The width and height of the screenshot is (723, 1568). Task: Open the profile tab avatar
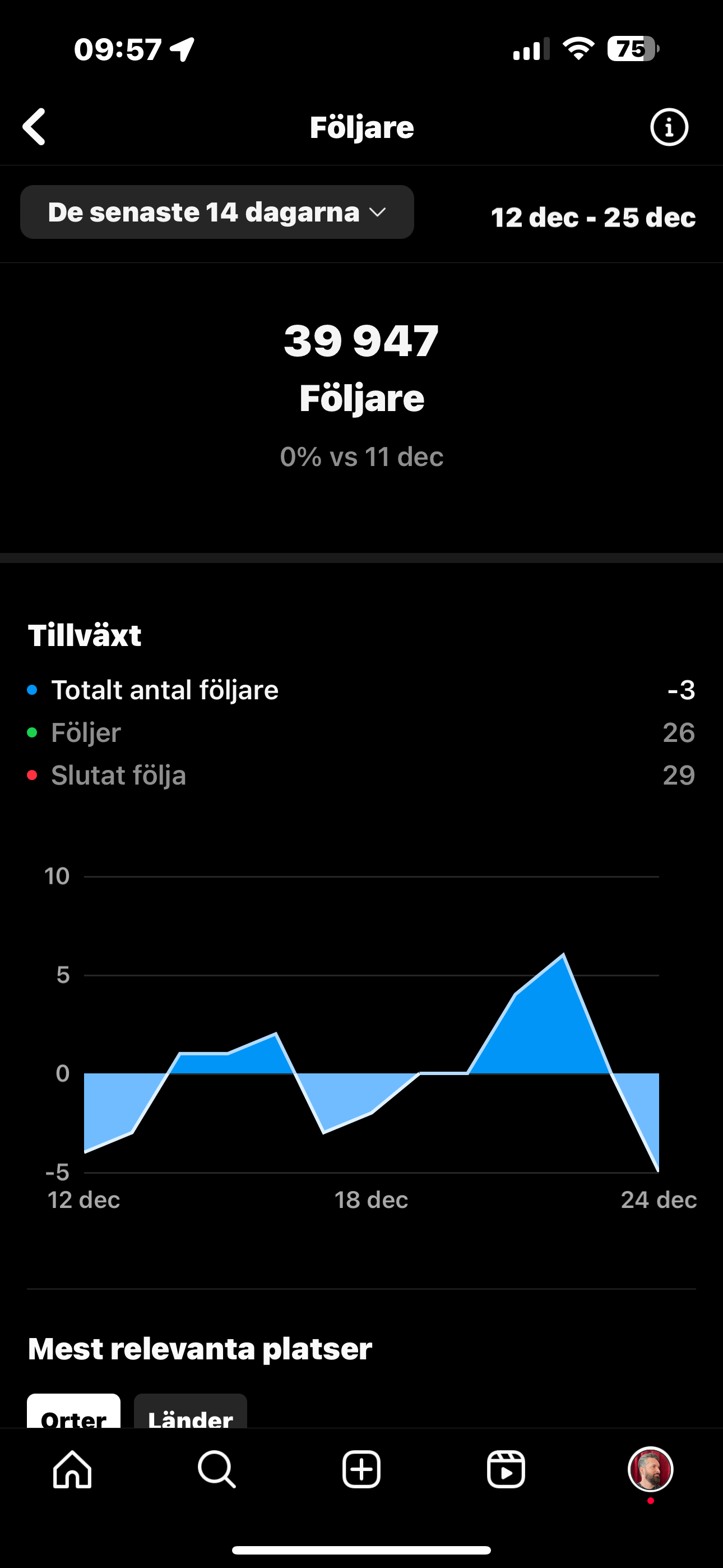[x=651, y=1469]
